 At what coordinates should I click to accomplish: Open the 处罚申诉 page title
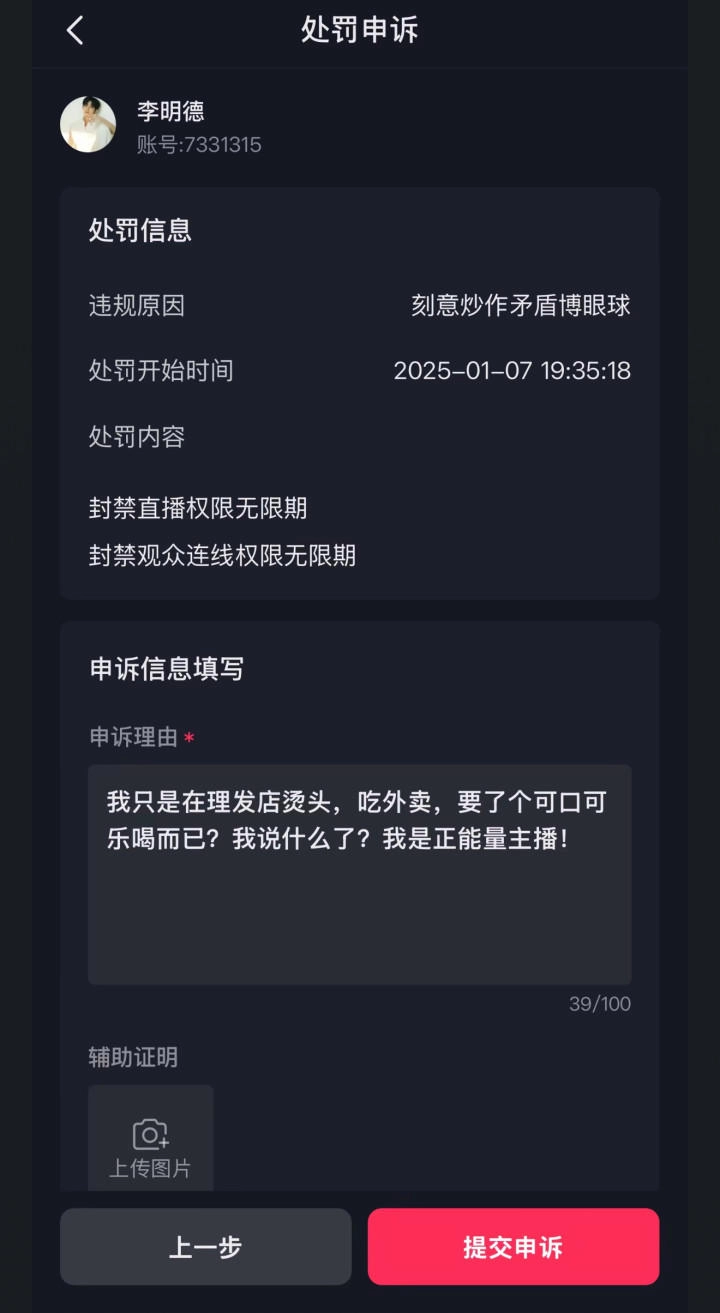tap(360, 31)
